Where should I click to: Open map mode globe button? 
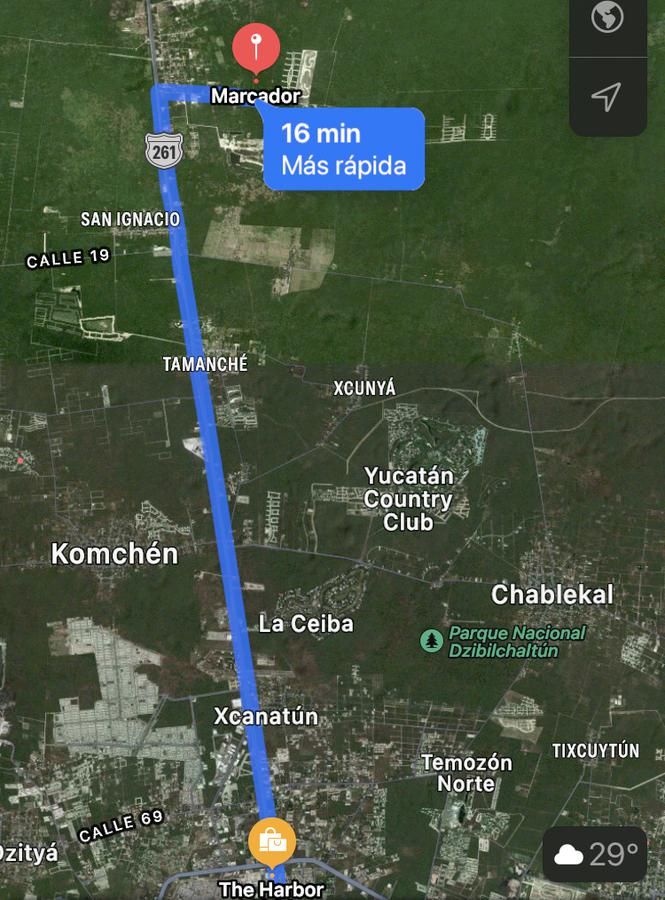[x=607, y=17]
